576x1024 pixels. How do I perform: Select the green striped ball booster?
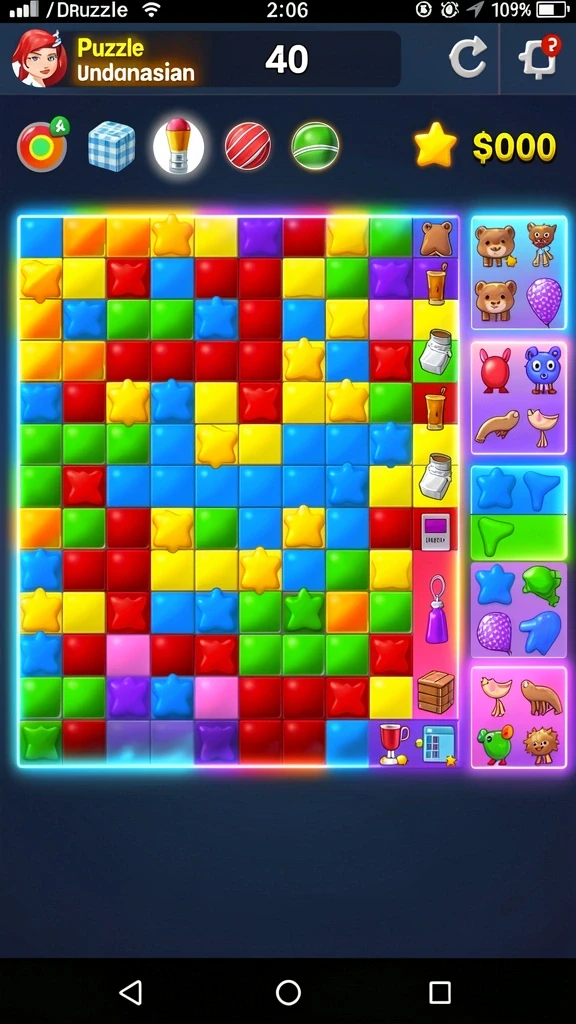pos(315,146)
